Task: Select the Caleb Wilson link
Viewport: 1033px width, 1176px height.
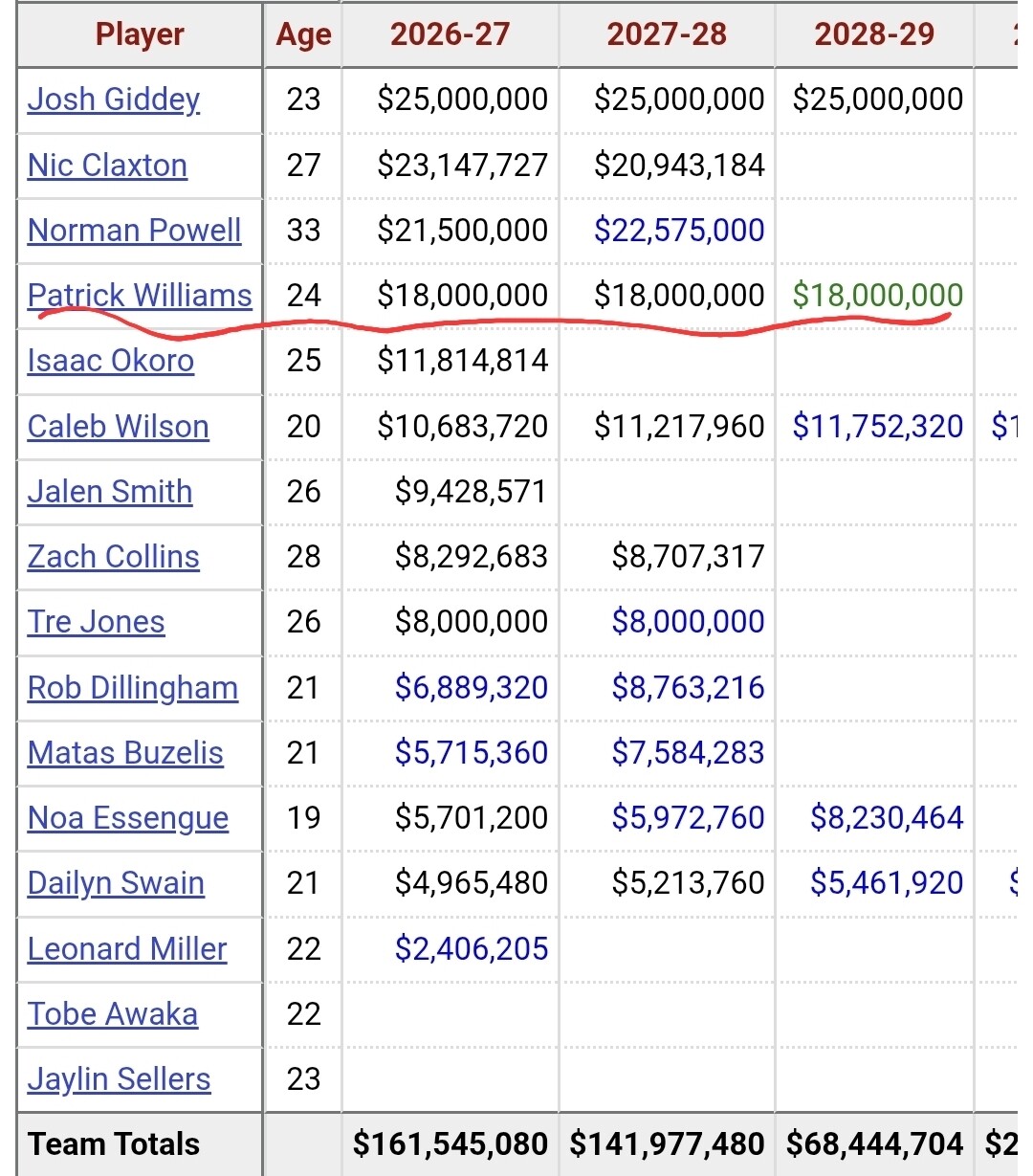Action: click(x=119, y=426)
